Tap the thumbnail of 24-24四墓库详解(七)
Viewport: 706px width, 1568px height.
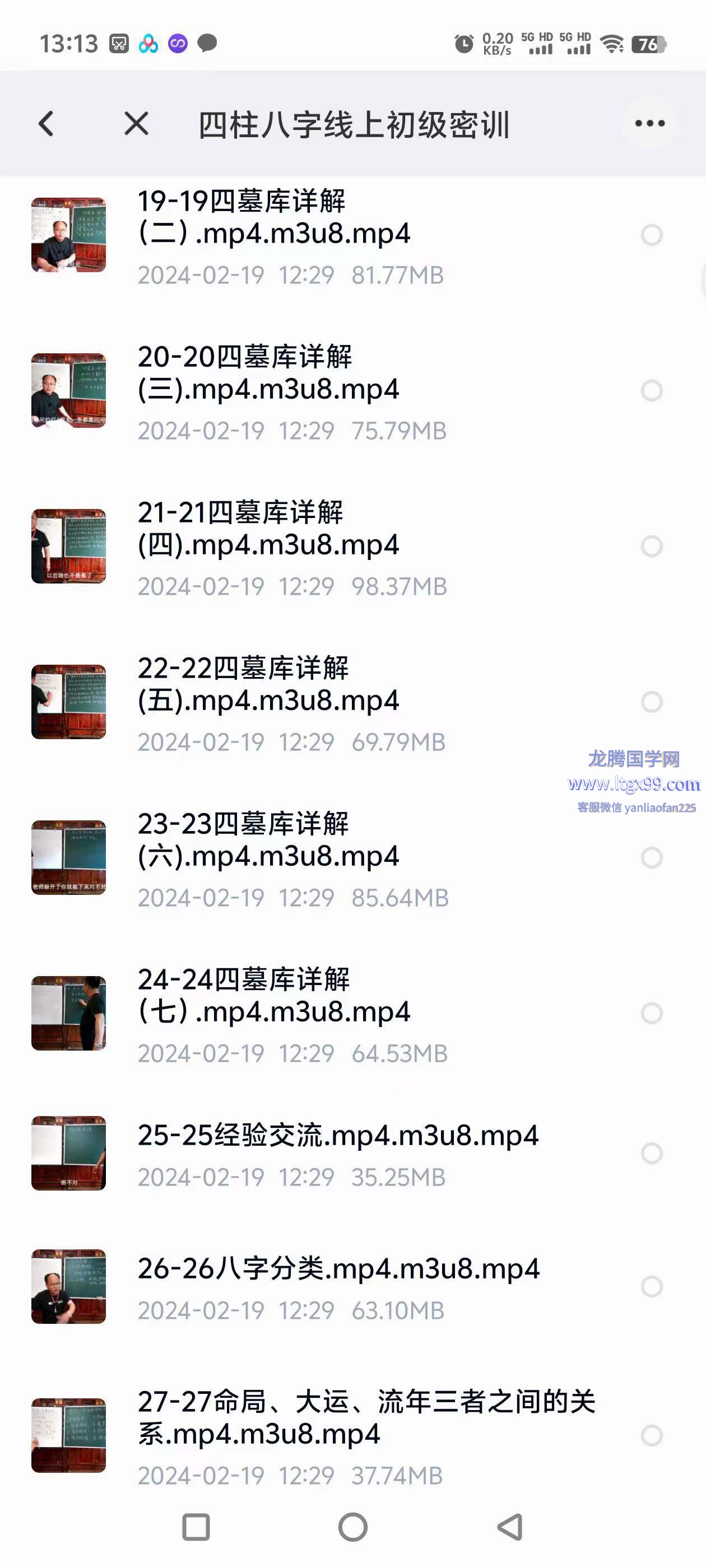click(69, 1014)
